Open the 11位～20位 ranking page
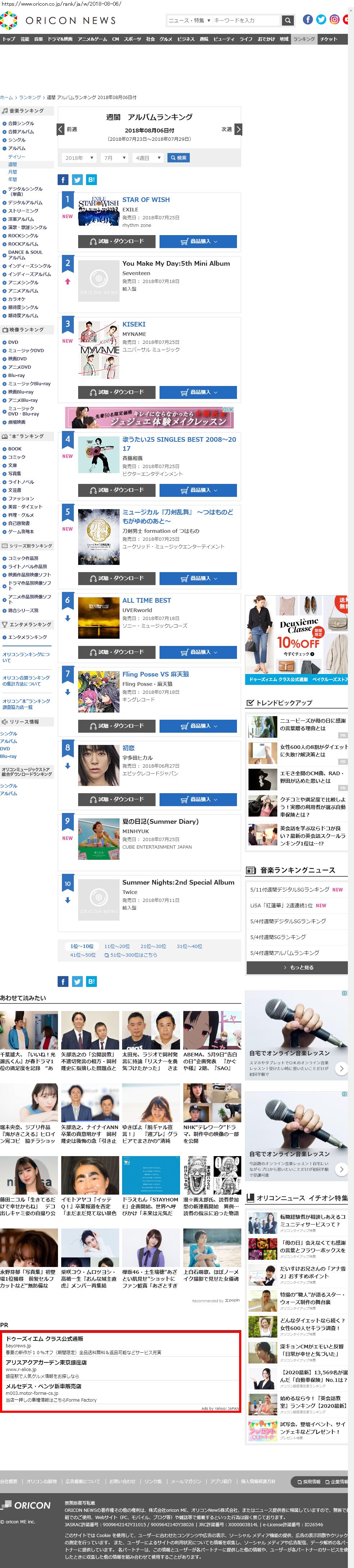Viewport: 354px width, 1568px height. [117, 946]
